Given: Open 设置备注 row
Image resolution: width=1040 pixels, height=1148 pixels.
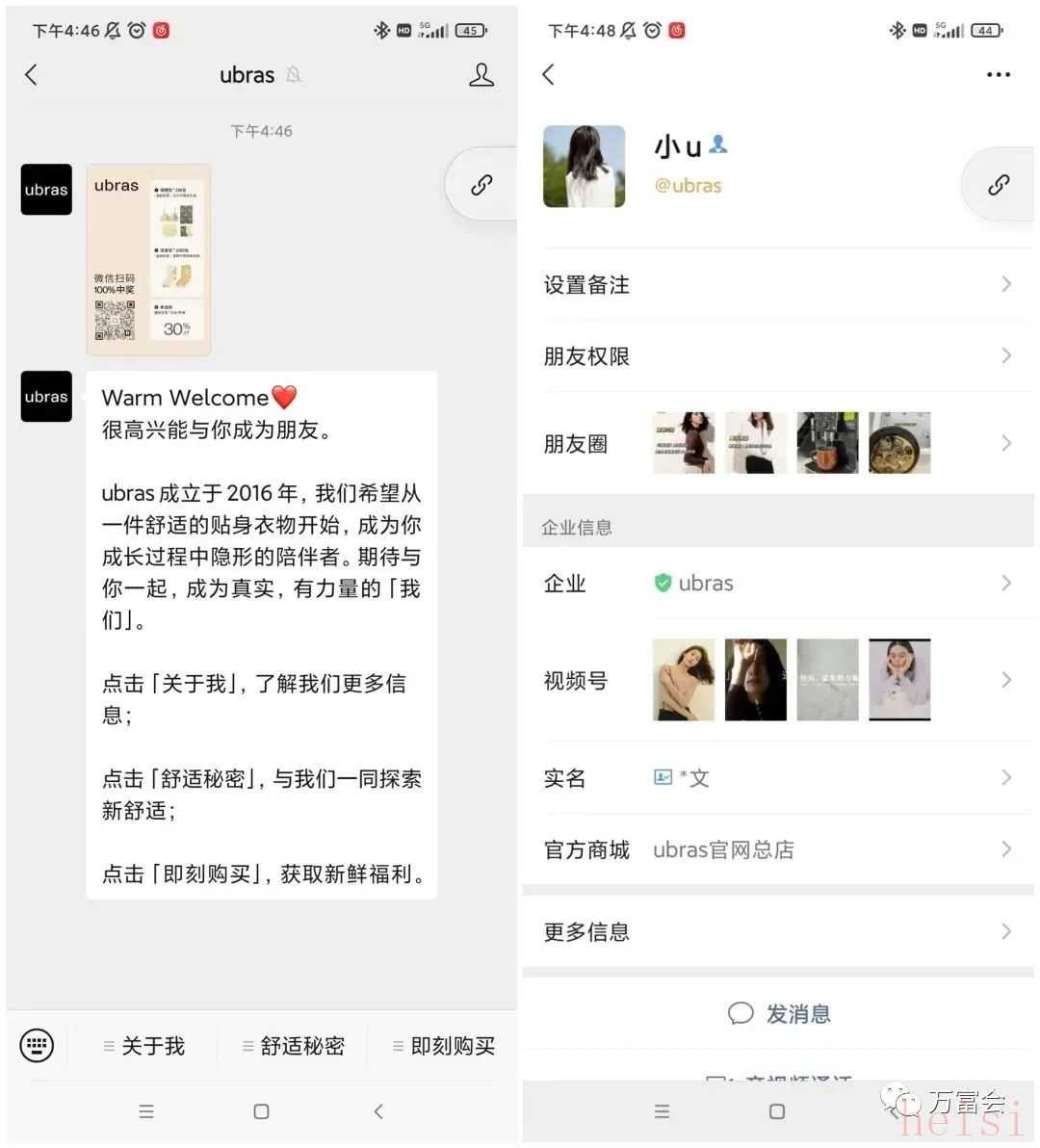Looking at the screenshot, I should 776,285.
